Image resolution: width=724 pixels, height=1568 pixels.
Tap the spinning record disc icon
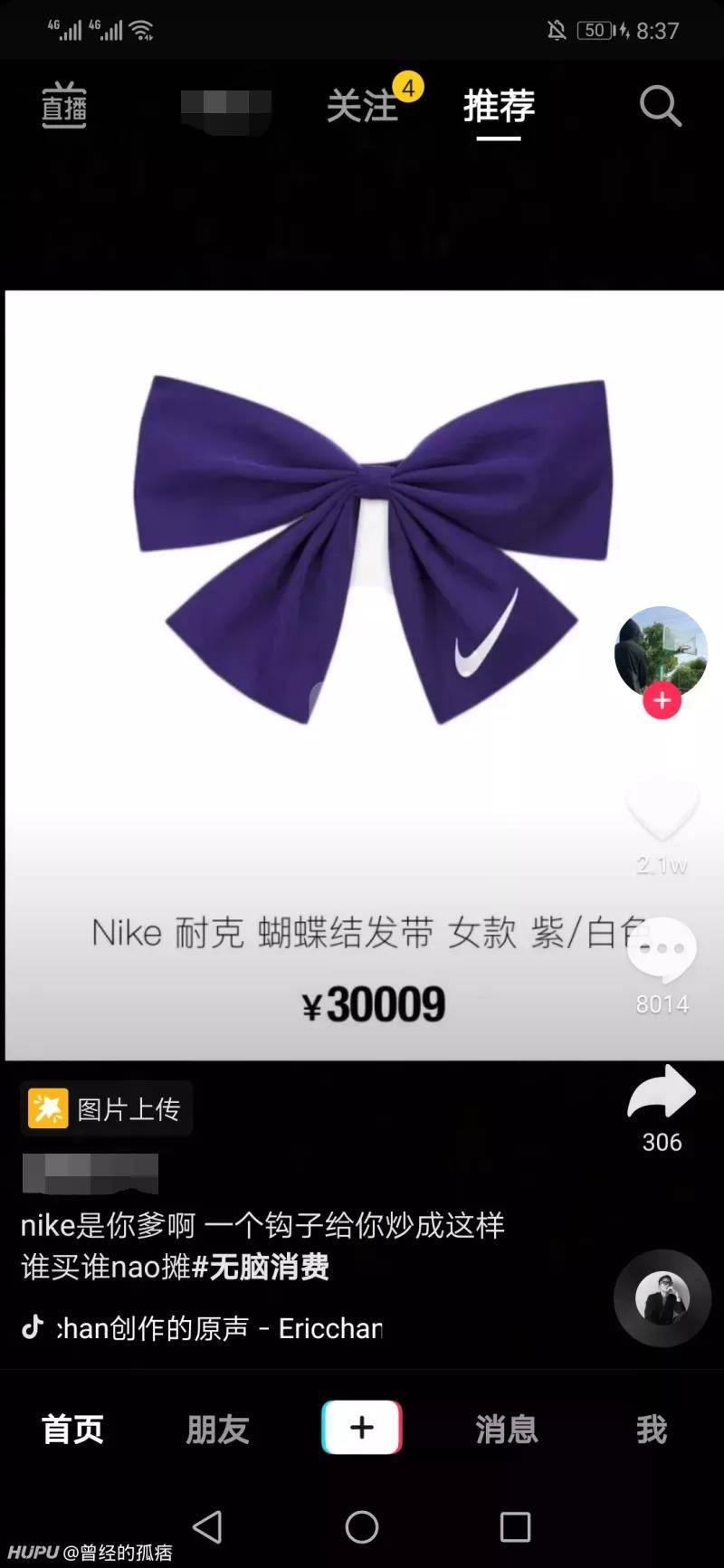(662, 1297)
